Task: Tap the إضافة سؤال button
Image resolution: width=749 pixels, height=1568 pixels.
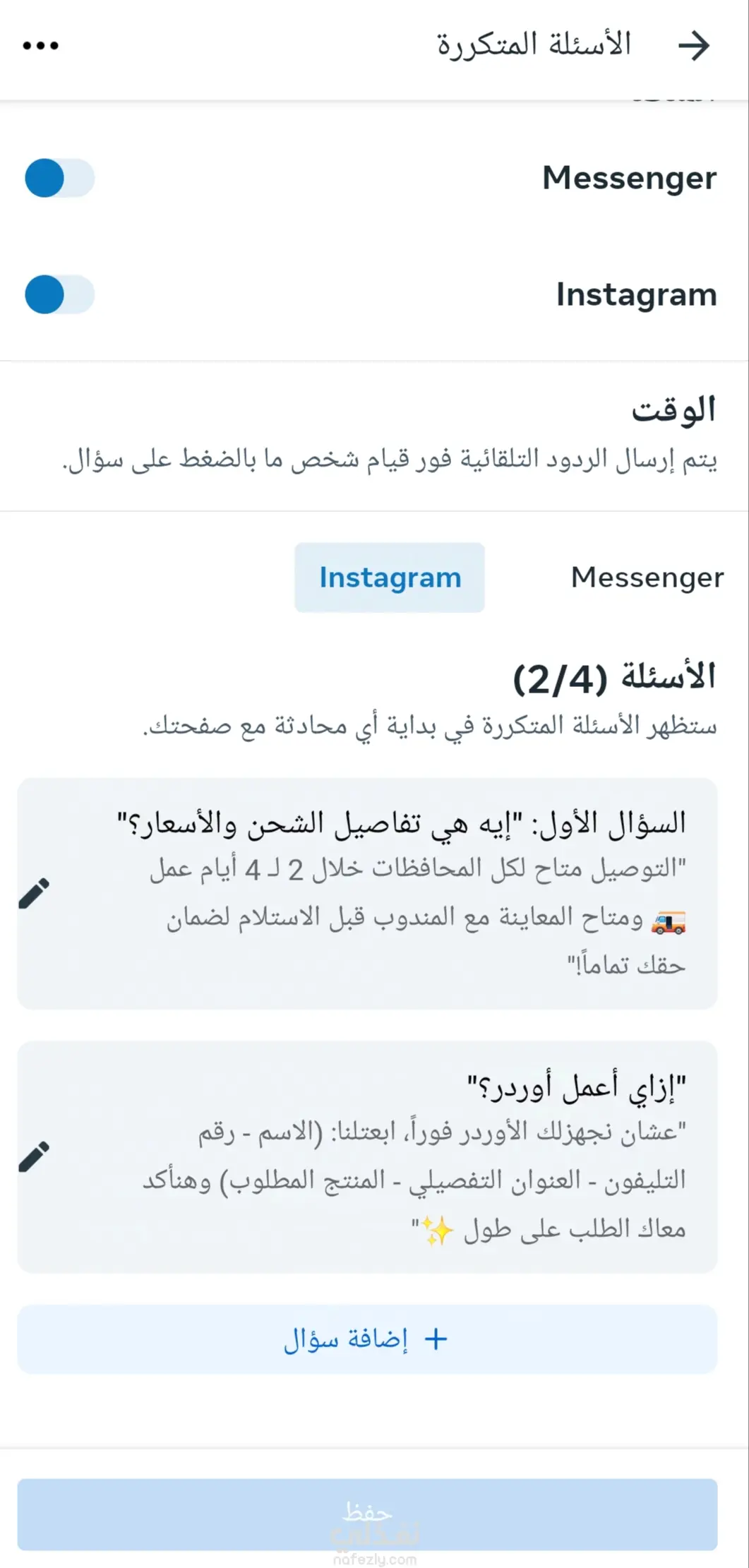Action: [x=367, y=1339]
